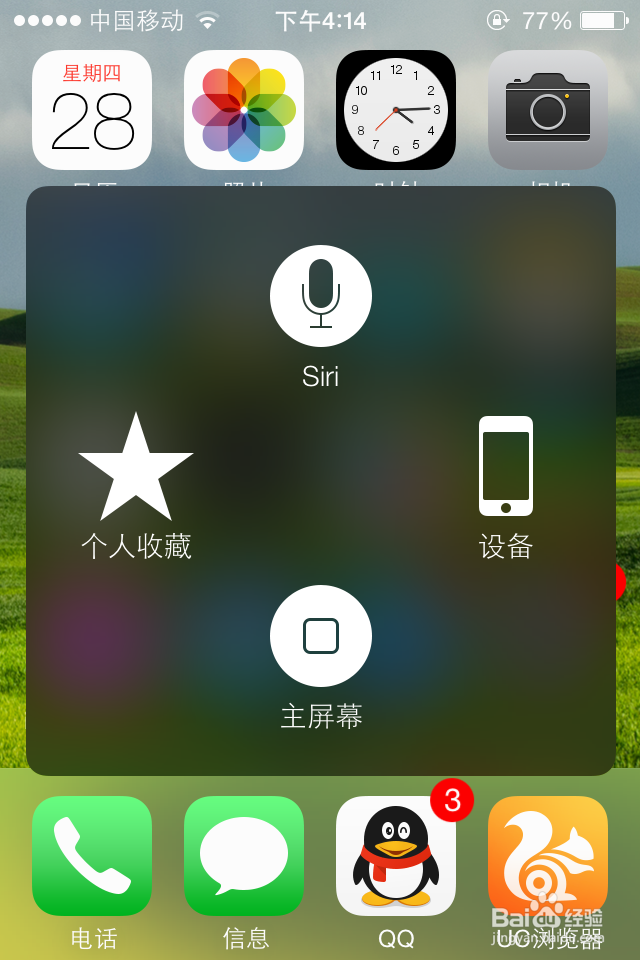This screenshot has height=960, width=640.
Task: Open the 设备 device options
Action: pos(505,466)
